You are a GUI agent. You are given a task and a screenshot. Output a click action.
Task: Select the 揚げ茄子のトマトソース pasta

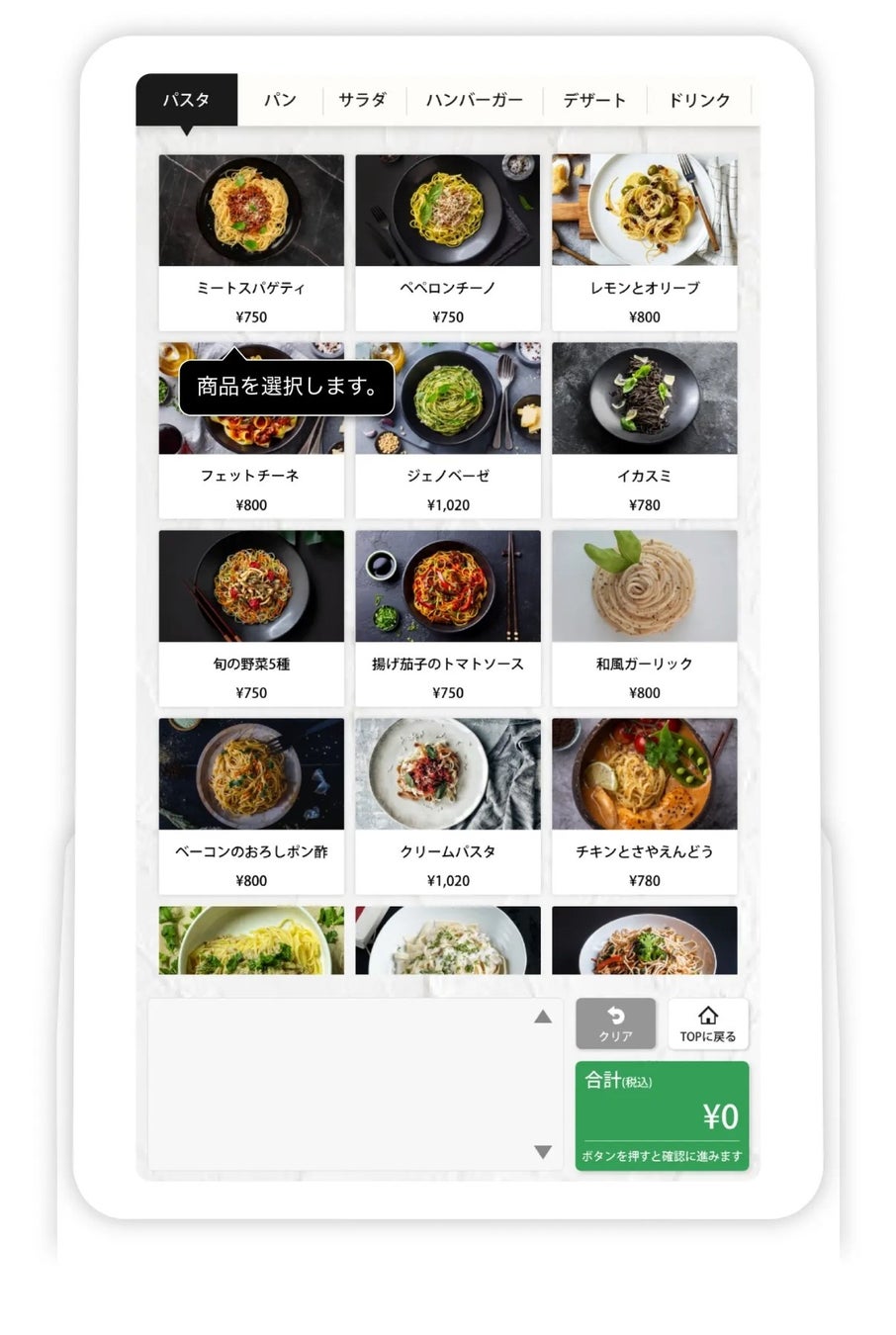click(x=447, y=618)
